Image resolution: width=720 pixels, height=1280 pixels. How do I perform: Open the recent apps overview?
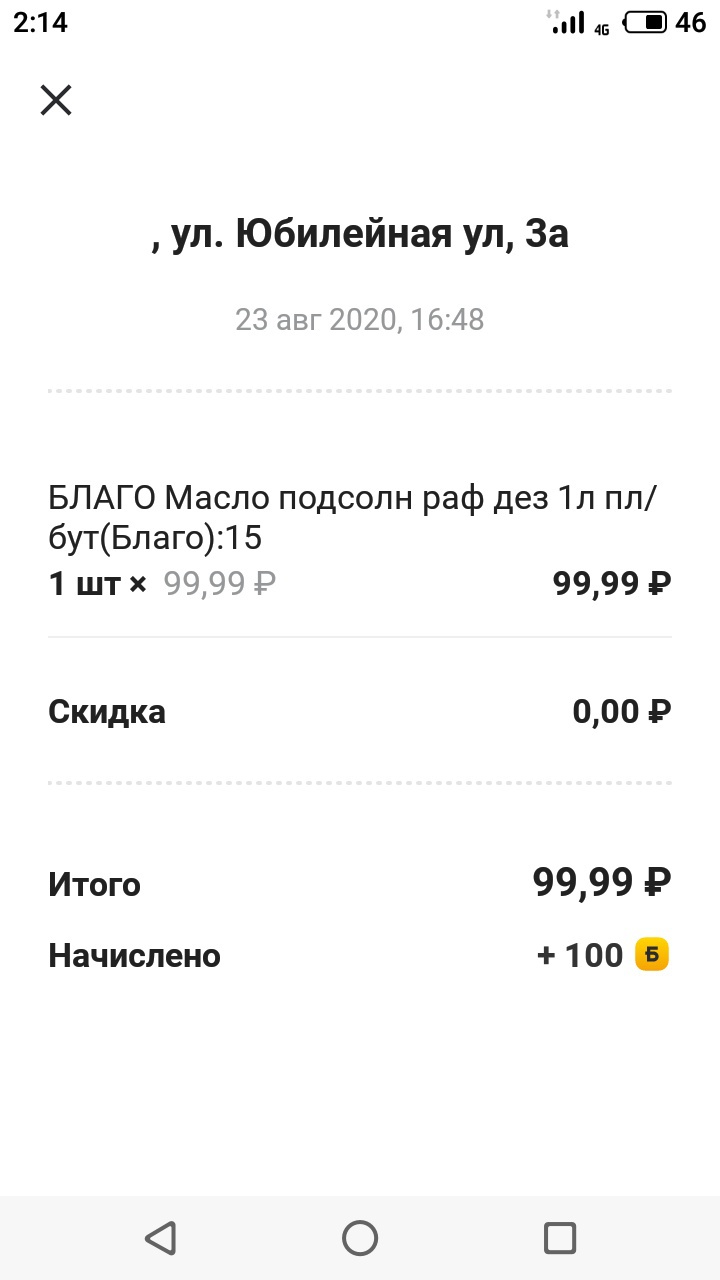[560, 1238]
